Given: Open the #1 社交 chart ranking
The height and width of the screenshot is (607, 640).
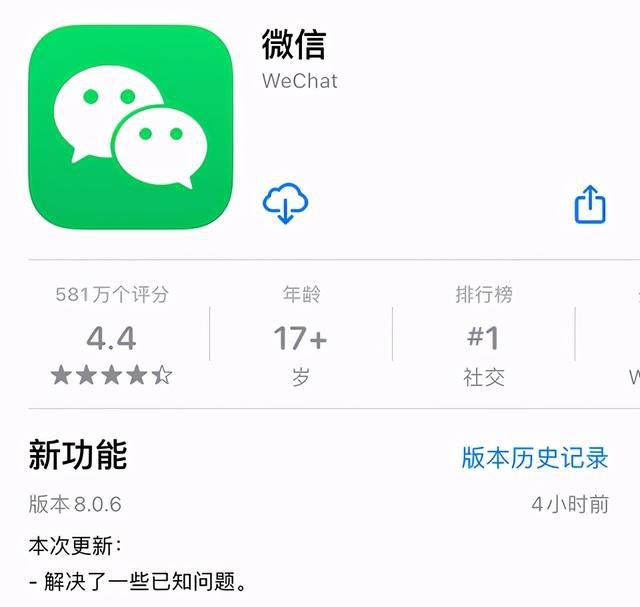Looking at the screenshot, I should pos(484,338).
